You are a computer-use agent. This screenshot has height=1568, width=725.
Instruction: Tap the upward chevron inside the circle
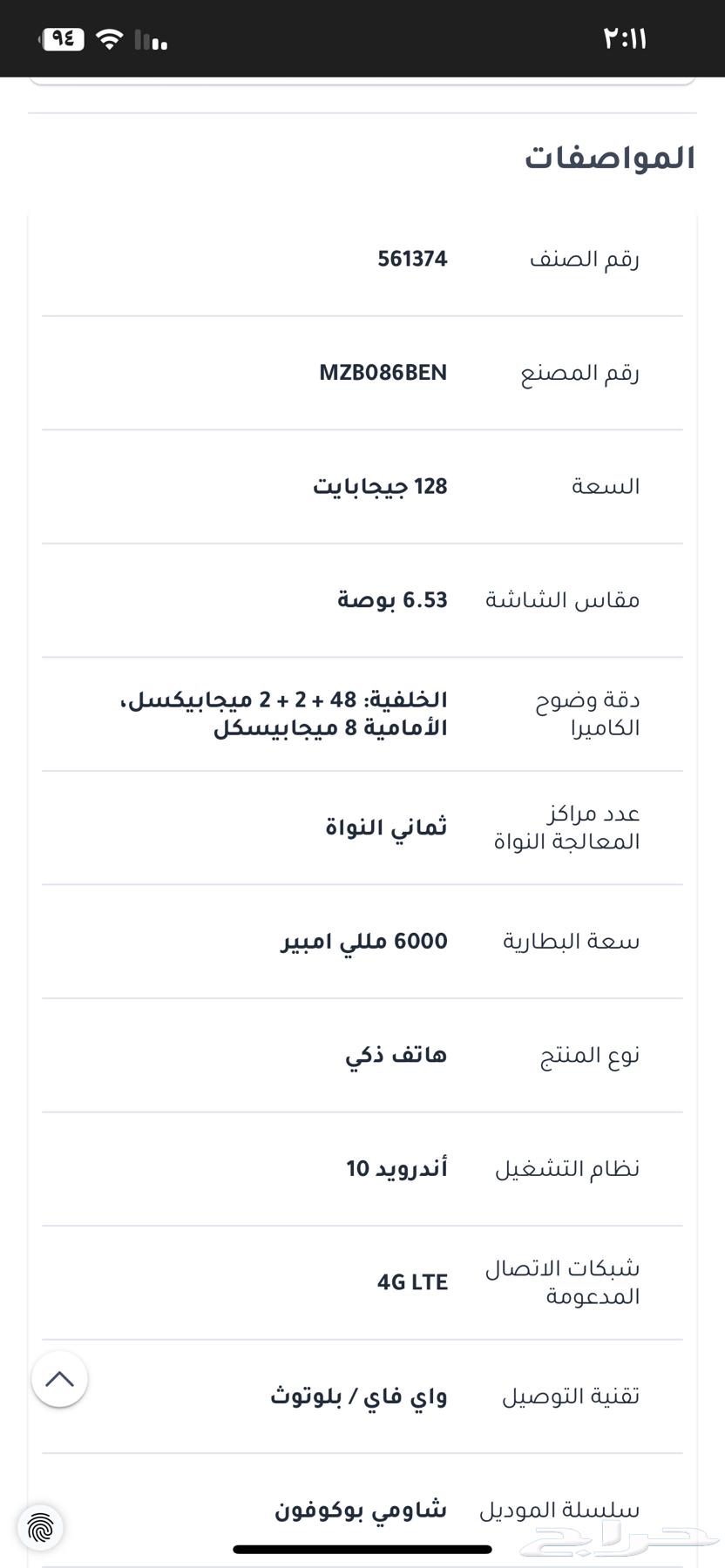[x=58, y=1379]
